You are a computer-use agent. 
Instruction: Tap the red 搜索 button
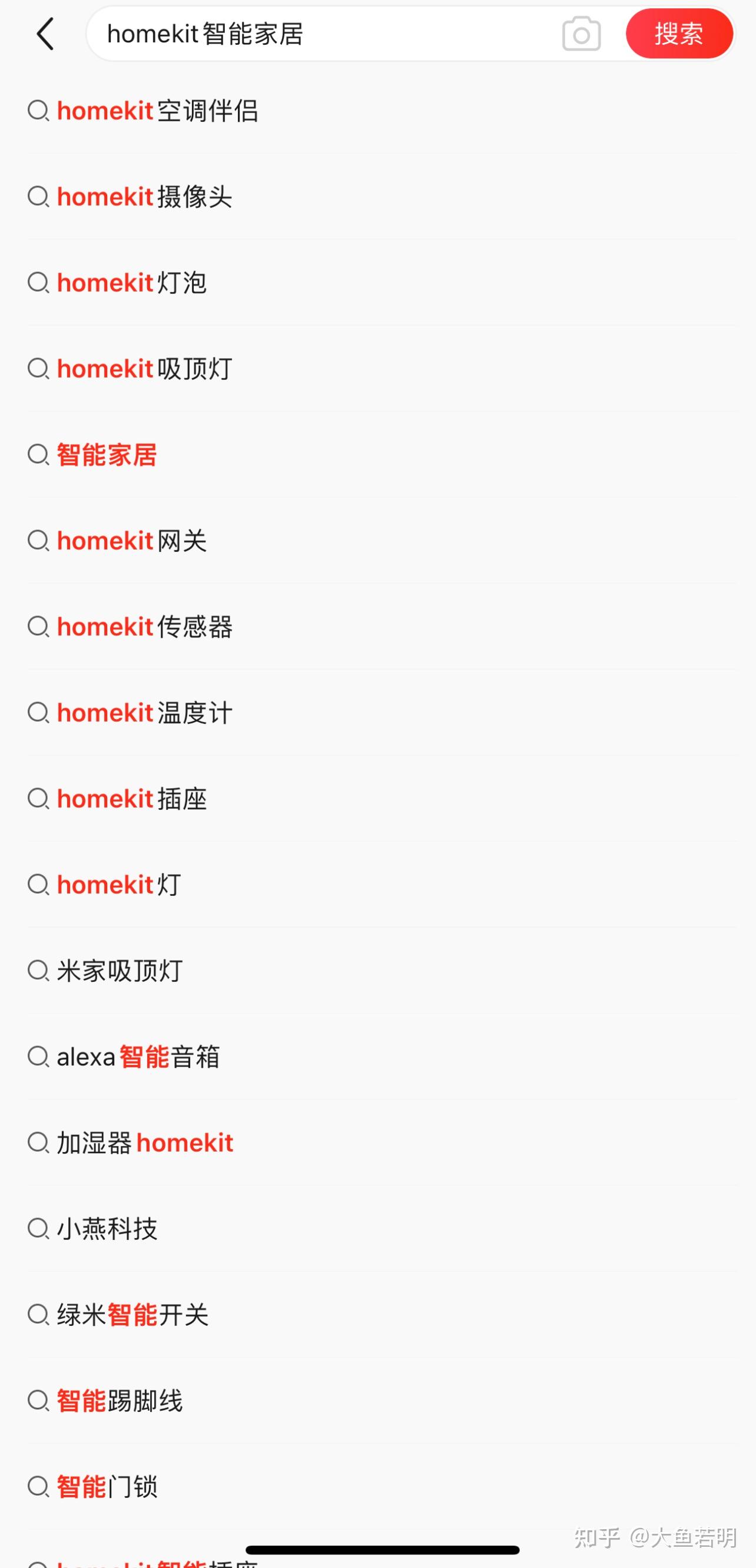click(679, 34)
